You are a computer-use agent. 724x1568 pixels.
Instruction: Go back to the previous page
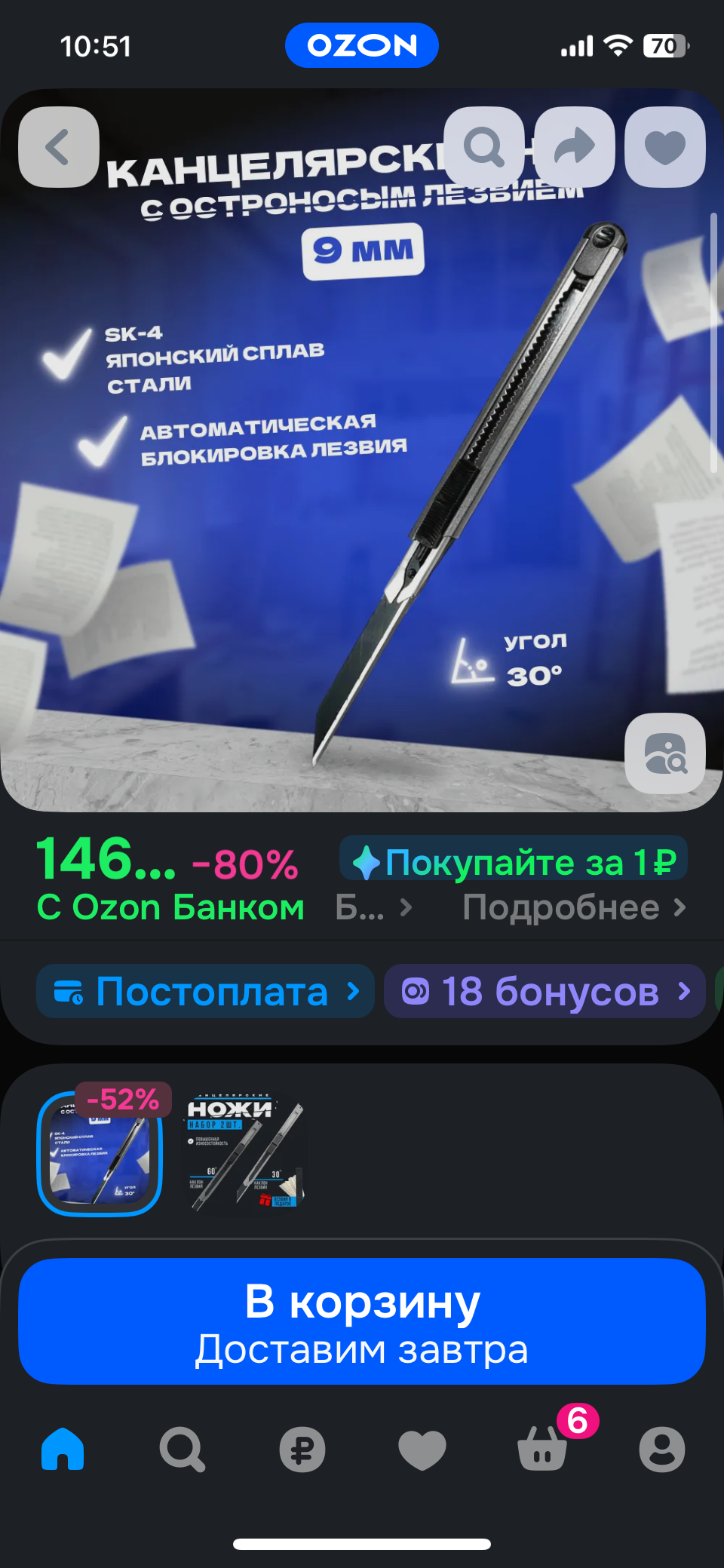[x=59, y=147]
